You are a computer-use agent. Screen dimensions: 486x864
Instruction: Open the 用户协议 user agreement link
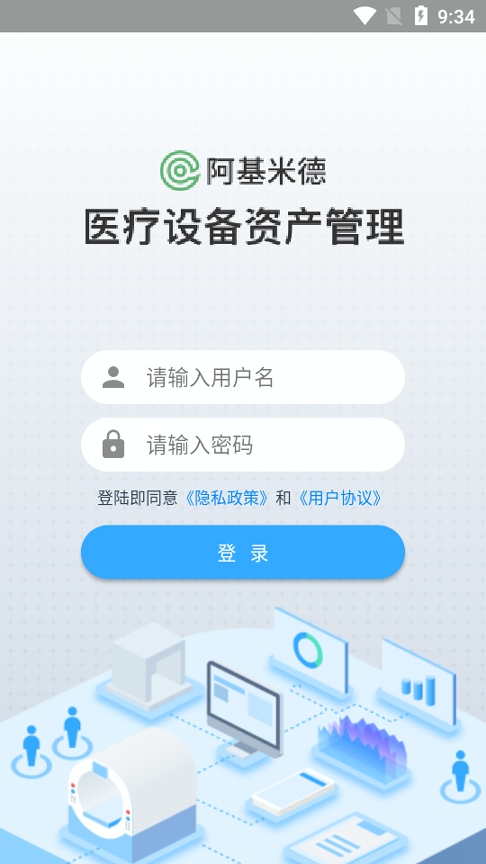(x=339, y=498)
